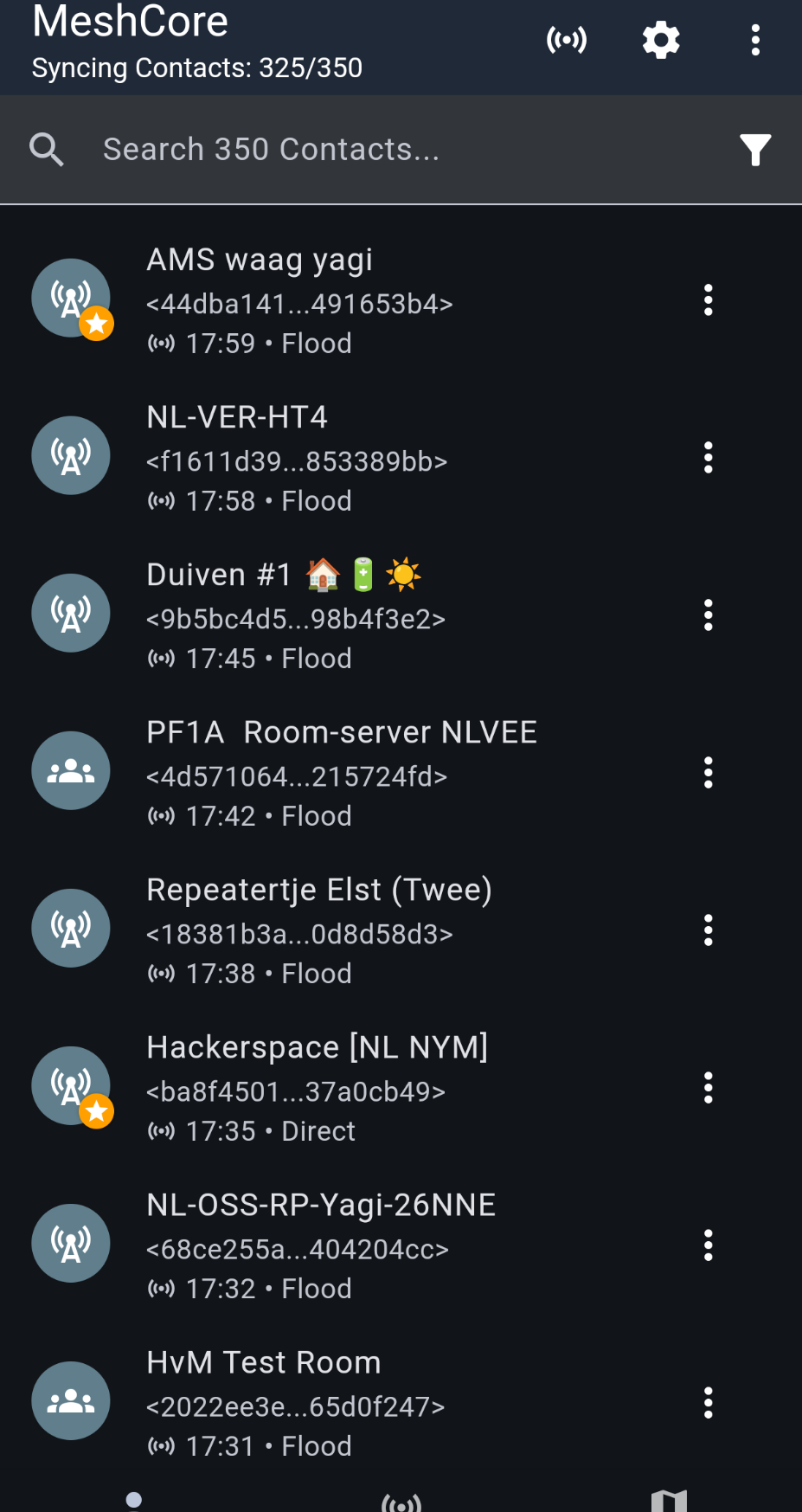This screenshot has height=1512, width=802.
Task: View Repeatertje Elst (Twee) contact
Action: click(346, 930)
